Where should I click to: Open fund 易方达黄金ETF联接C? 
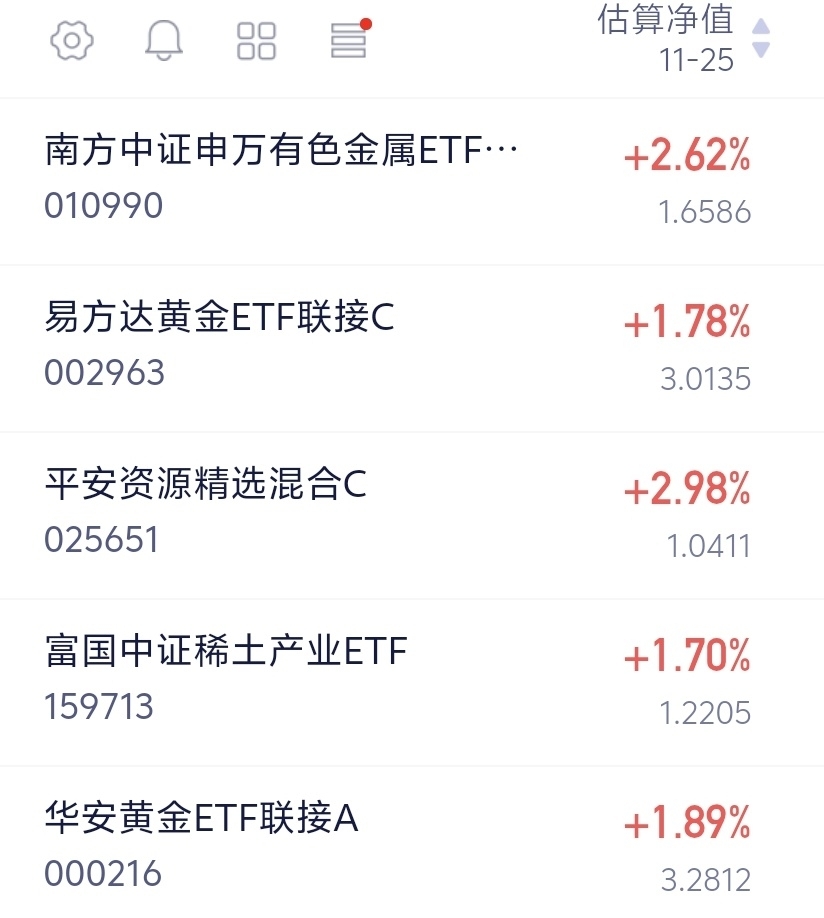(412, 349)
